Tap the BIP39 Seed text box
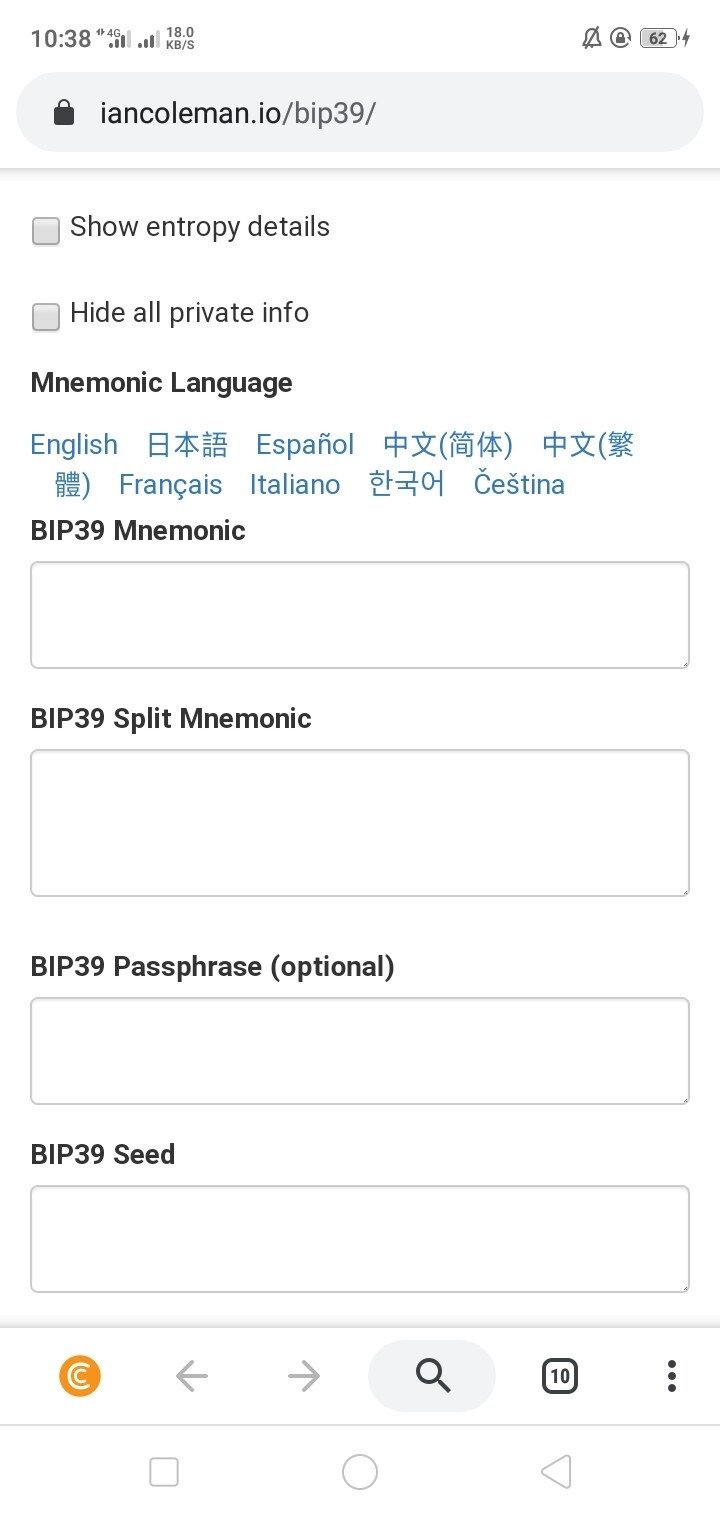720x1520 pixels. click(x=360, y=1239)
